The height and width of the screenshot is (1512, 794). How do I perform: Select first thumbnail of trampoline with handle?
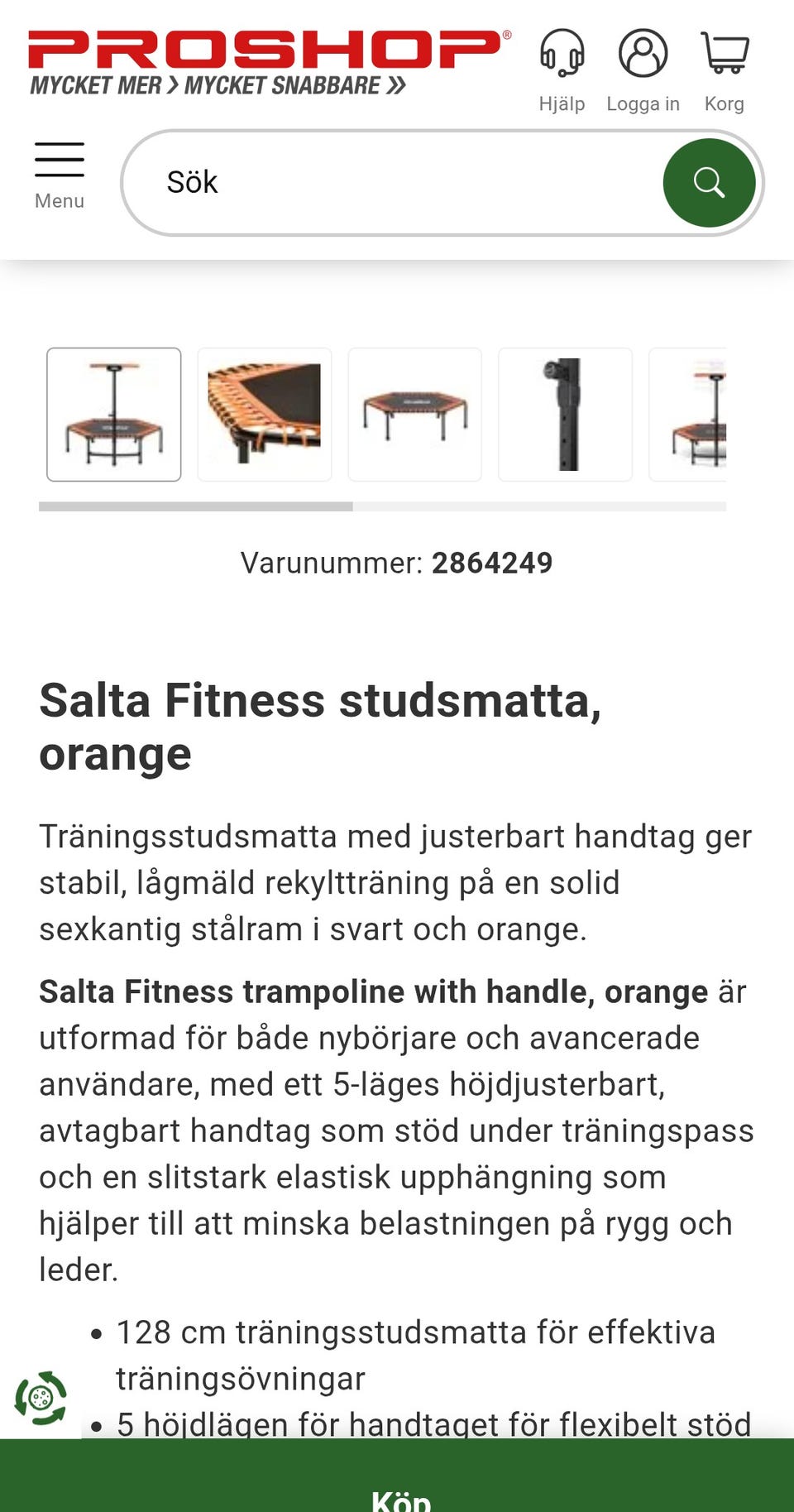(x=114, y=415)
